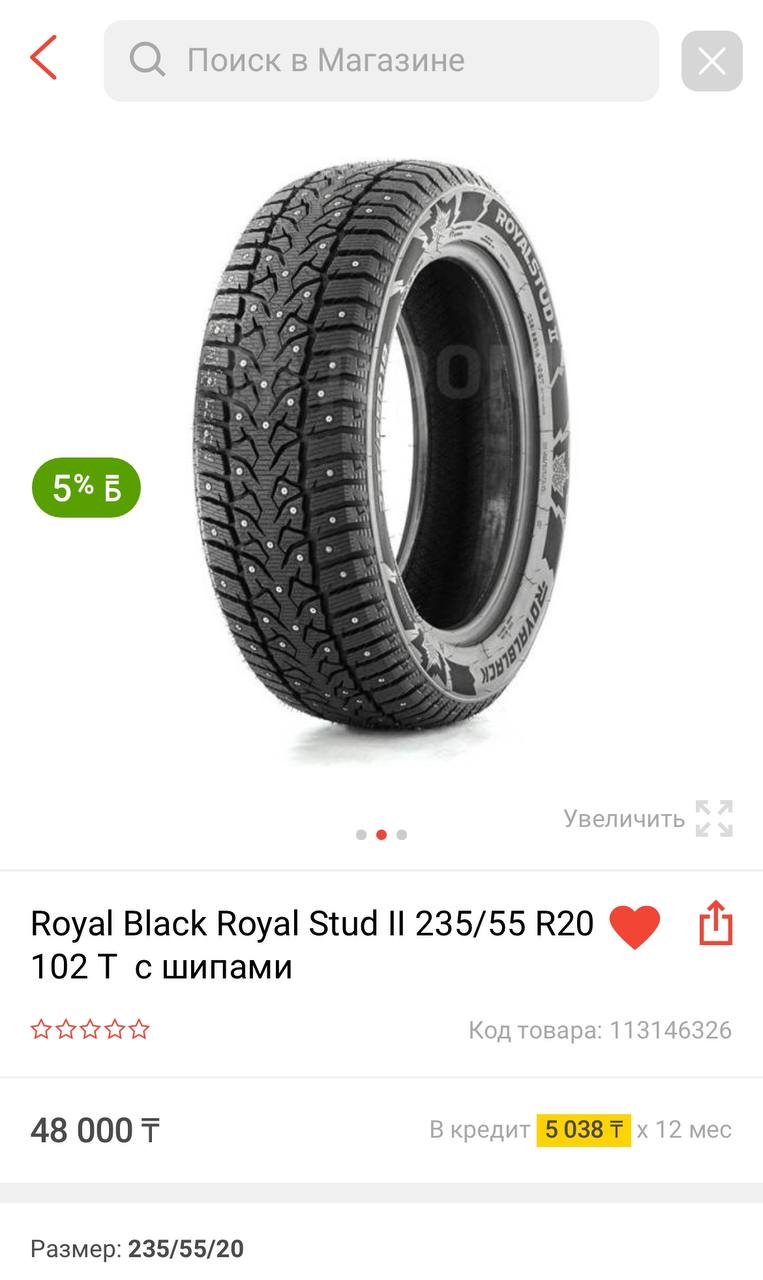This screenshot has width=763, height=1280.
Task: Open the 5 038 ₸ credit offer
Action: point(583,1130)
